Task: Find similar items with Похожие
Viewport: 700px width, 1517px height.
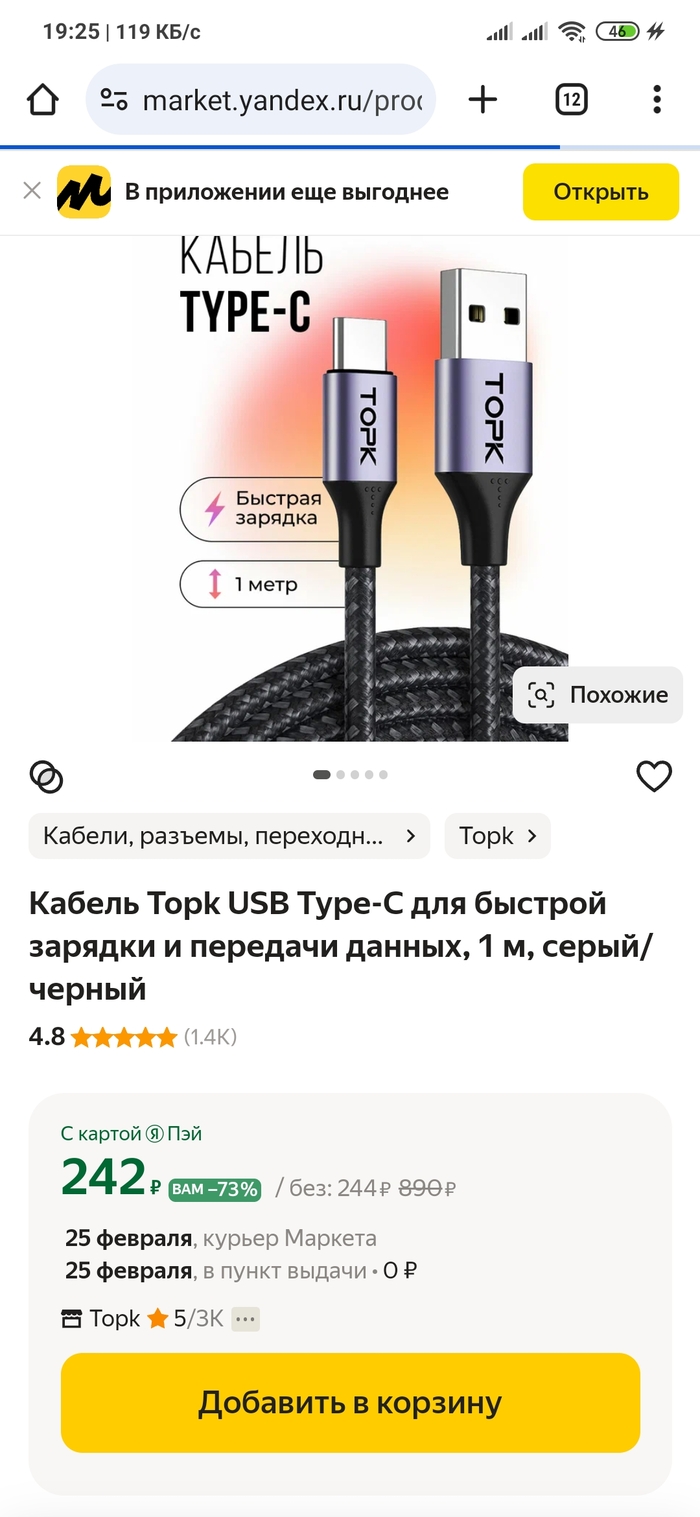Action: [598, 695]
